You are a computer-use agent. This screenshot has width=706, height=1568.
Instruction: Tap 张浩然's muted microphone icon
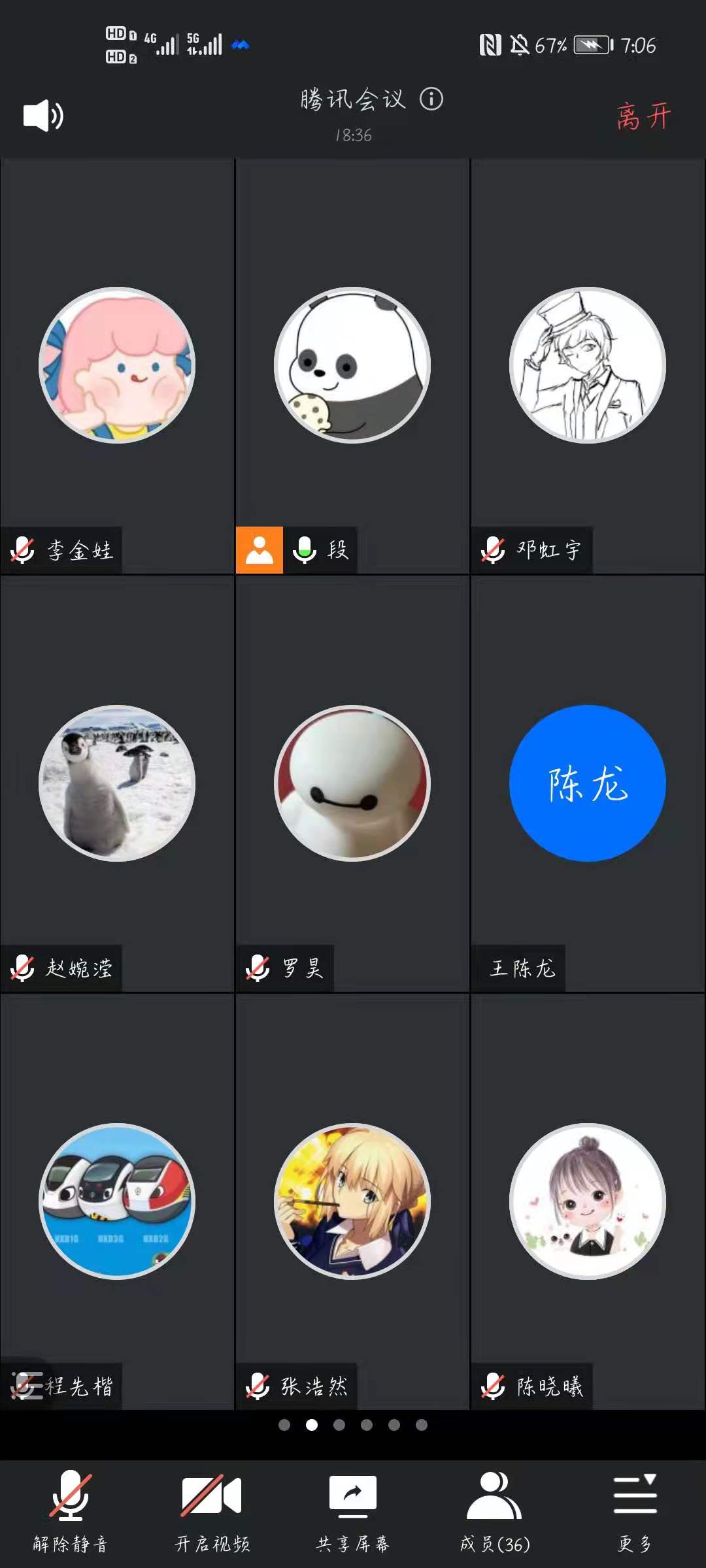(x=258, y=1386)
